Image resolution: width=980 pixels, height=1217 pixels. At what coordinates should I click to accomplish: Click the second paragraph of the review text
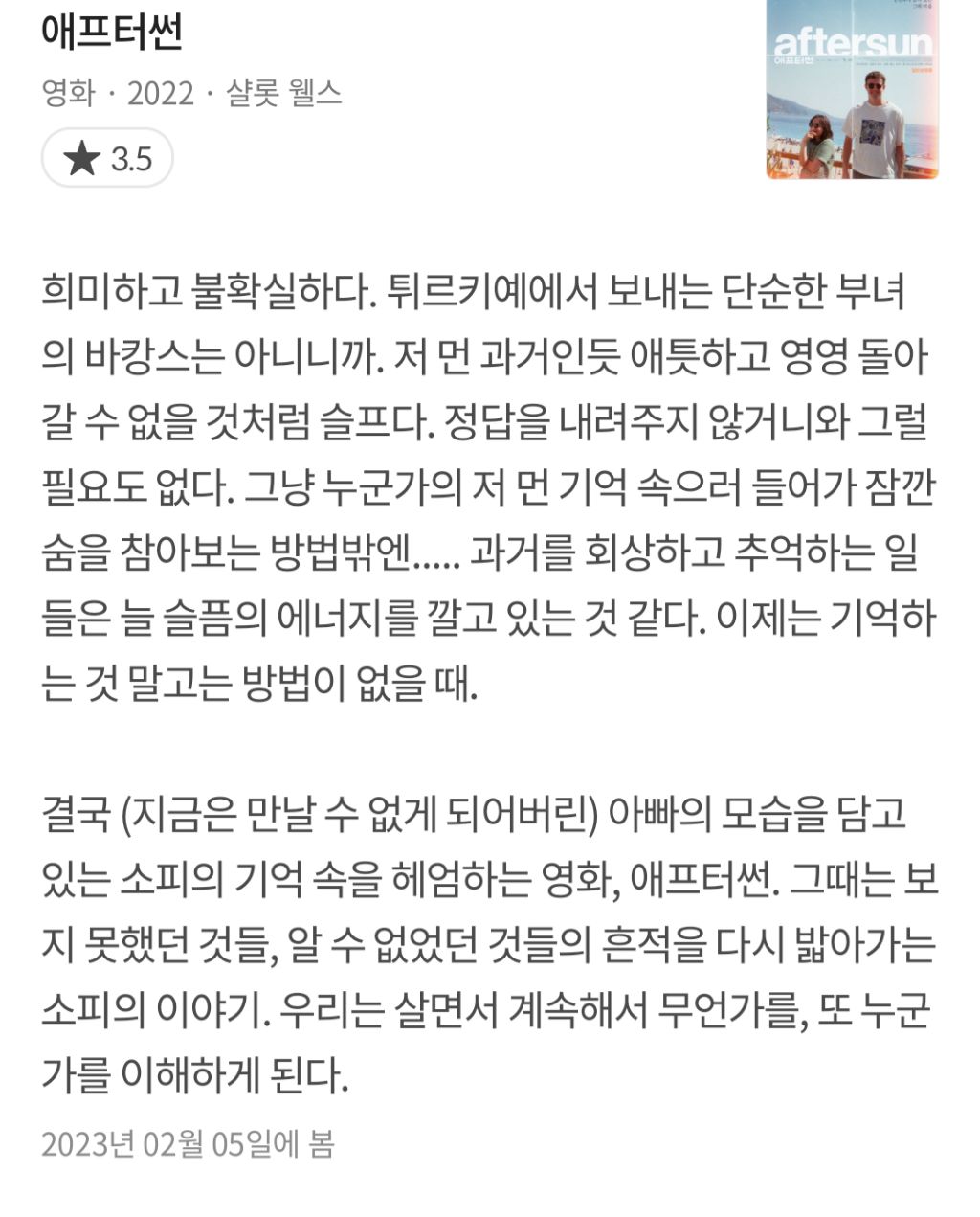click(x=479, y=938)
